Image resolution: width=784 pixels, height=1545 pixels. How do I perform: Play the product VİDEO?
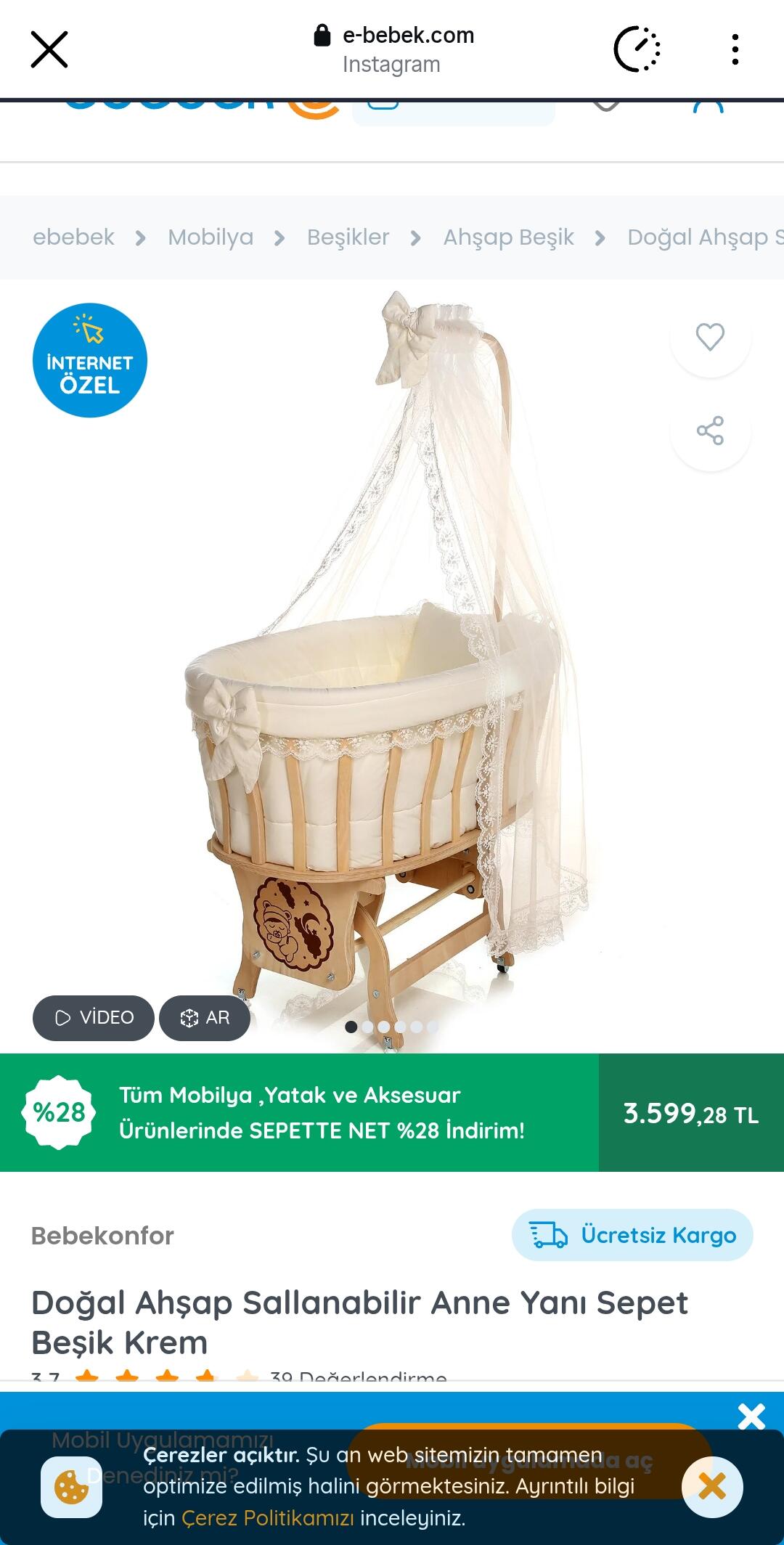point(94,1018)
